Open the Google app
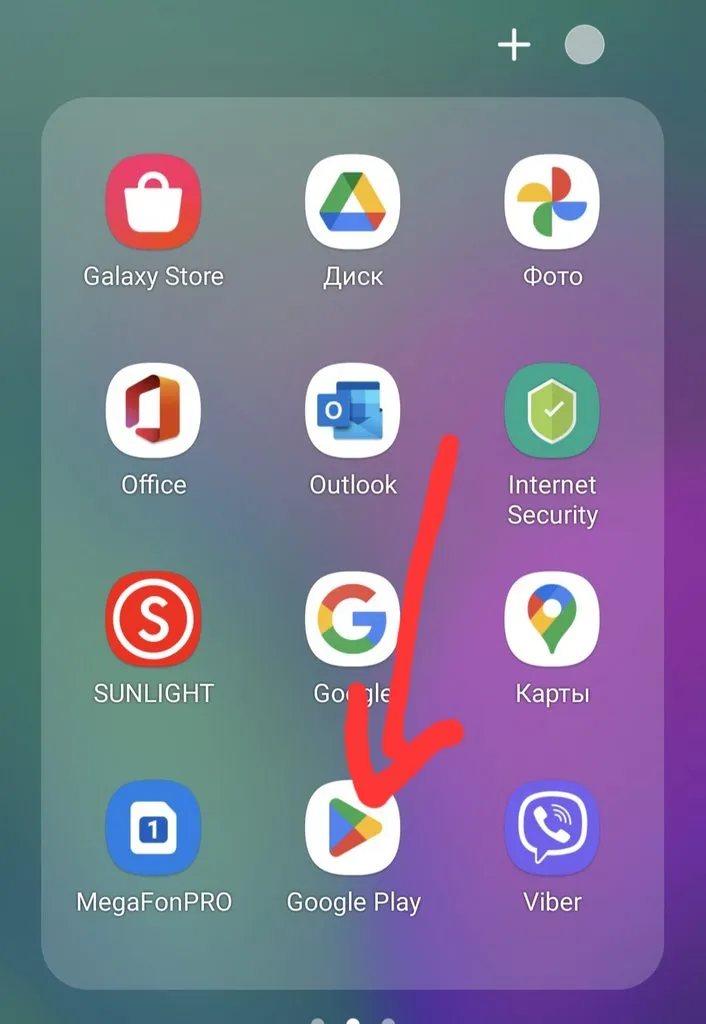The height and width of the screenshot is (1024, 706). tap(352, 619)
